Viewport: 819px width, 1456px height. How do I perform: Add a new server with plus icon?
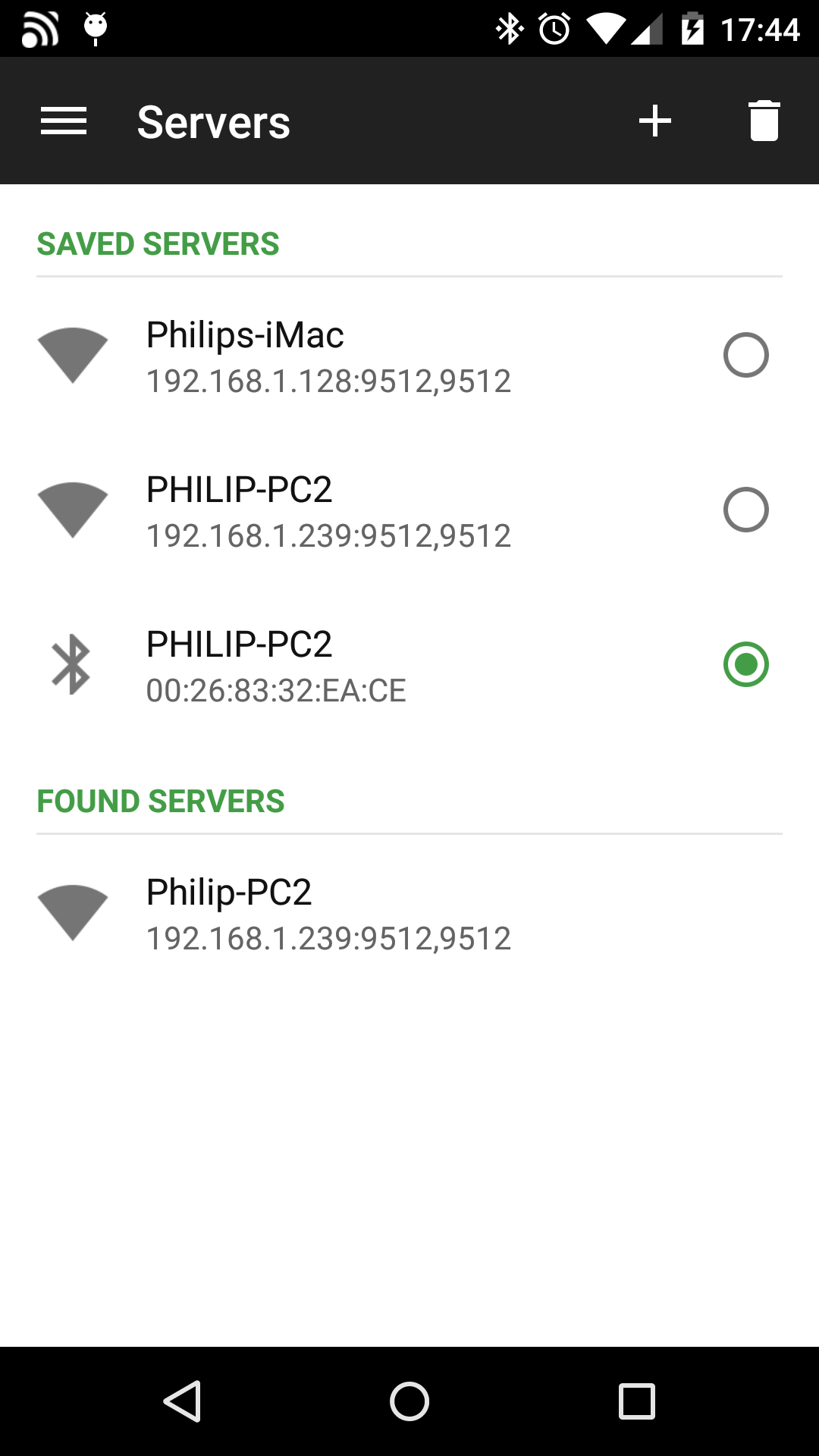[x=655, y=121]
